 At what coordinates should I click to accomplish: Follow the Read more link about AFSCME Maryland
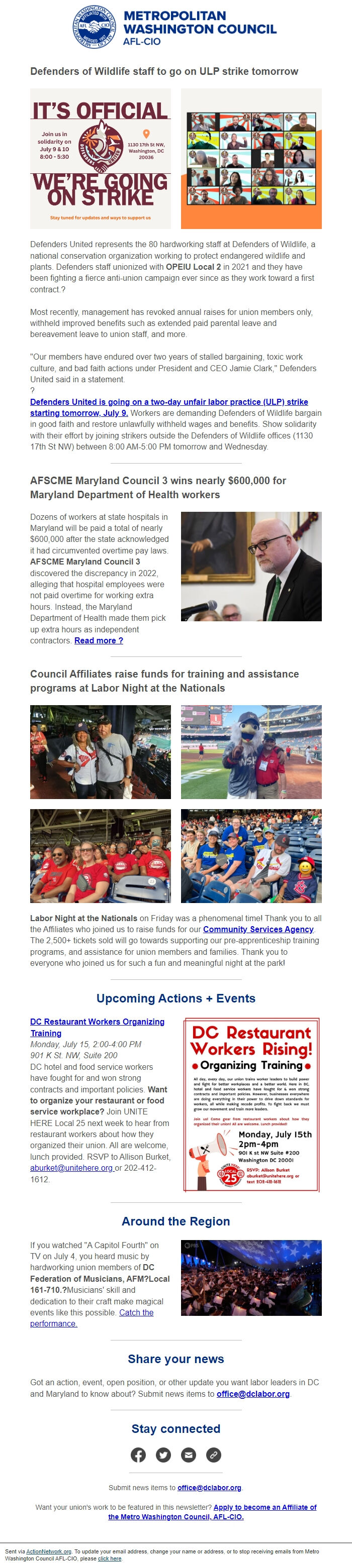click(x=98, y=640)
